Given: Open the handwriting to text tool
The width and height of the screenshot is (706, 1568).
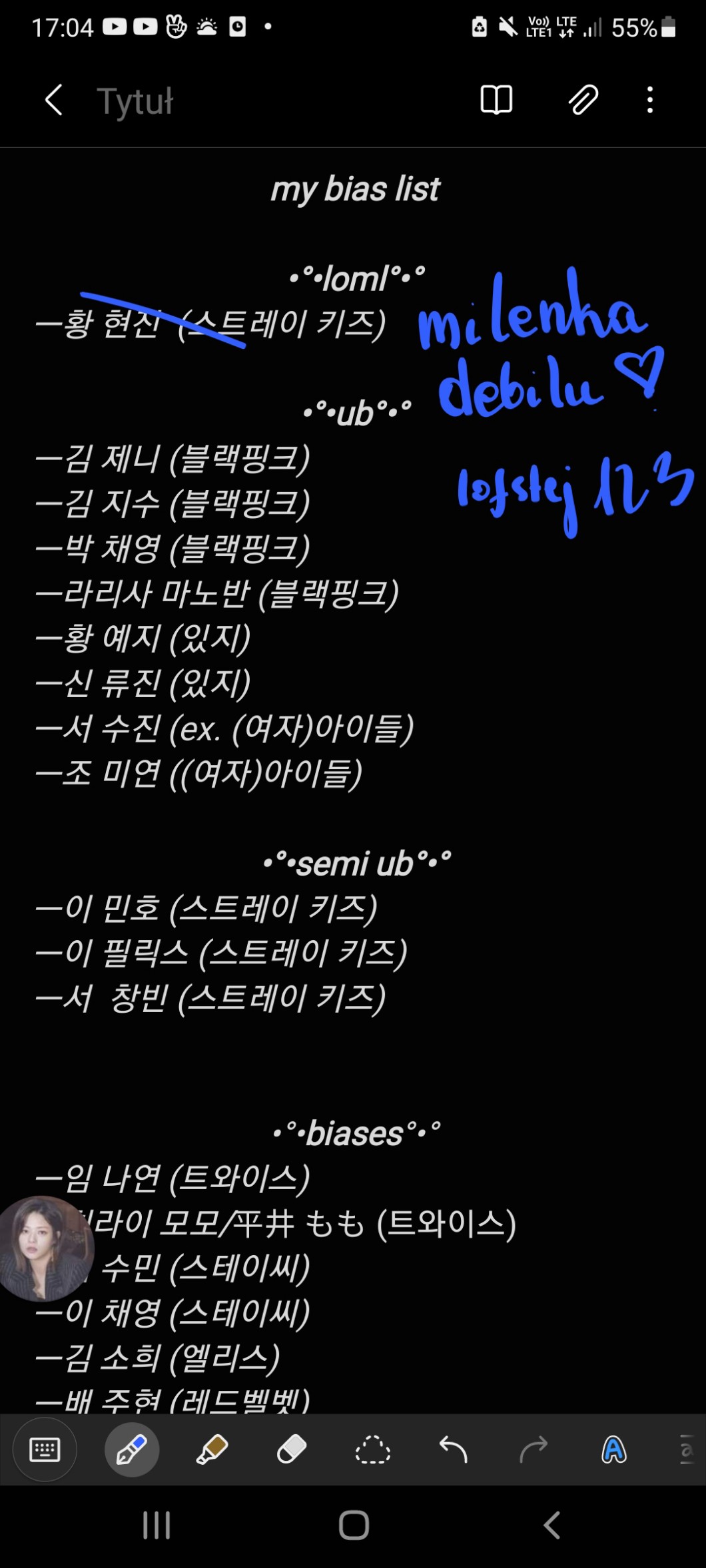Looking at the screenshot, I should click(x=614, y=1449).
